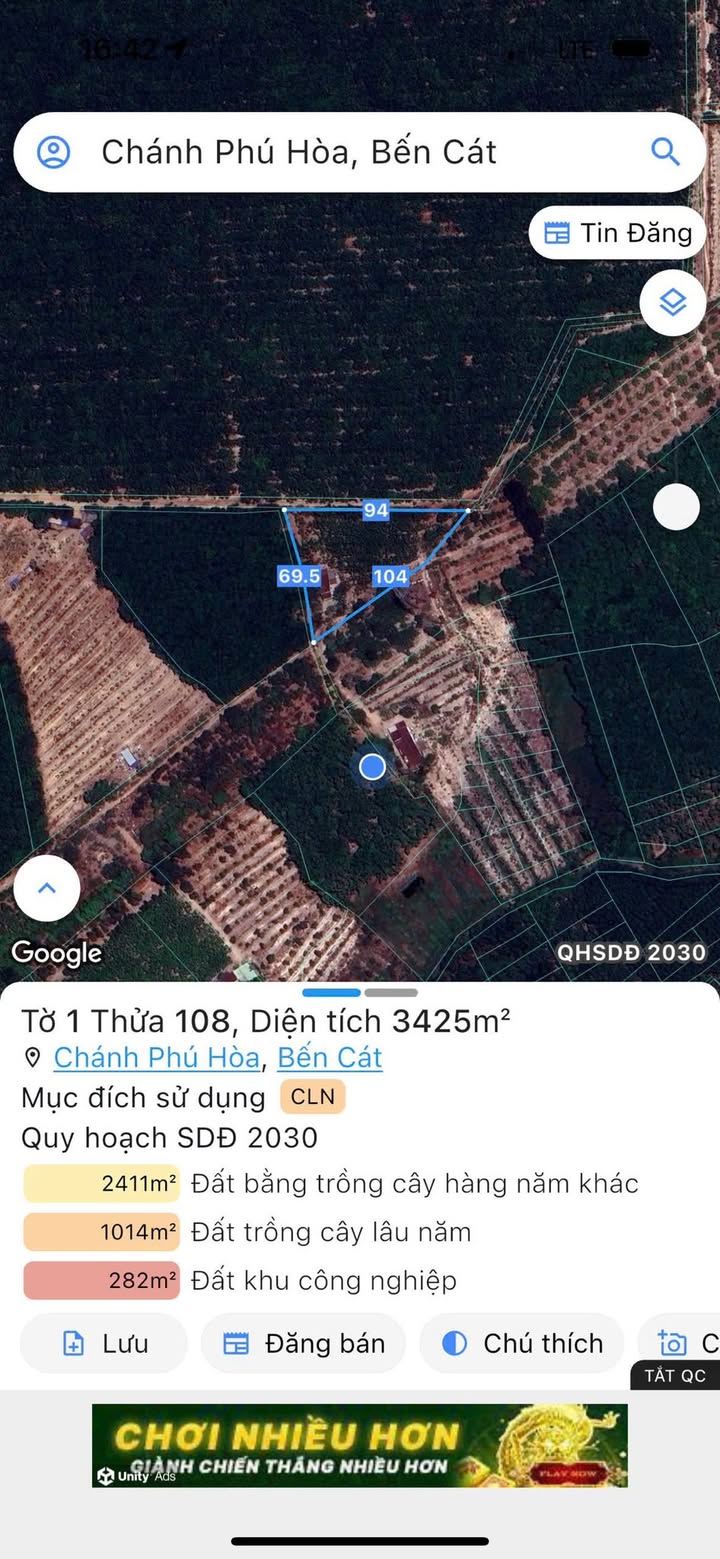Show the Chú thích legend
The image size is (720, 1559).
(x=522, y=1343)
